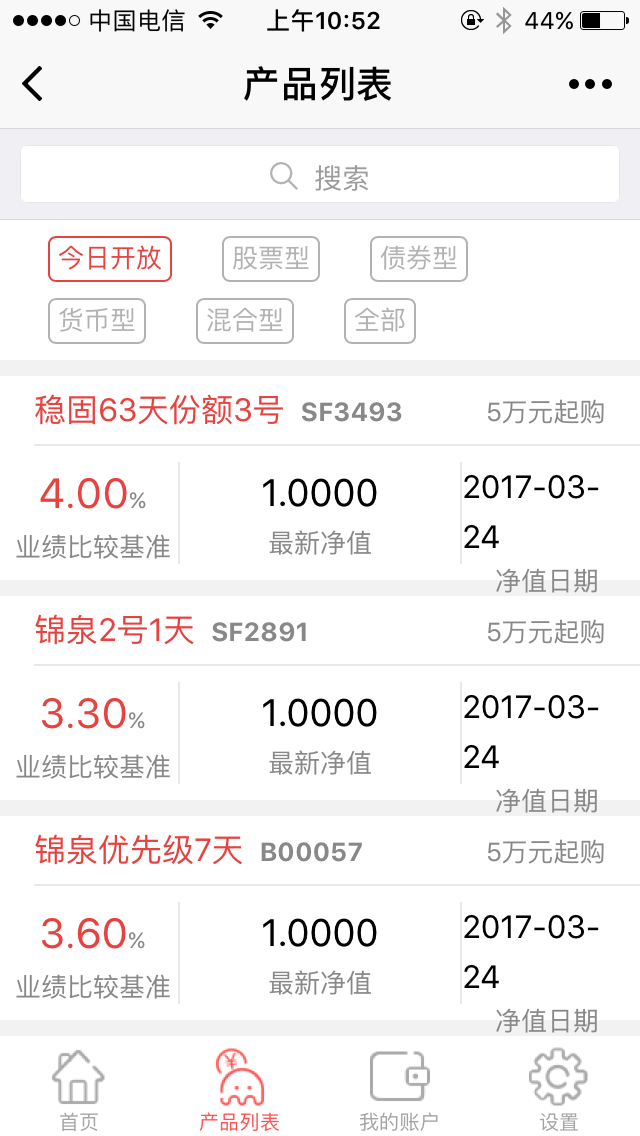Tap the 产品列表 tab
The width and height of the screenshot is (640, 1136).
[x=240, y=1089]
